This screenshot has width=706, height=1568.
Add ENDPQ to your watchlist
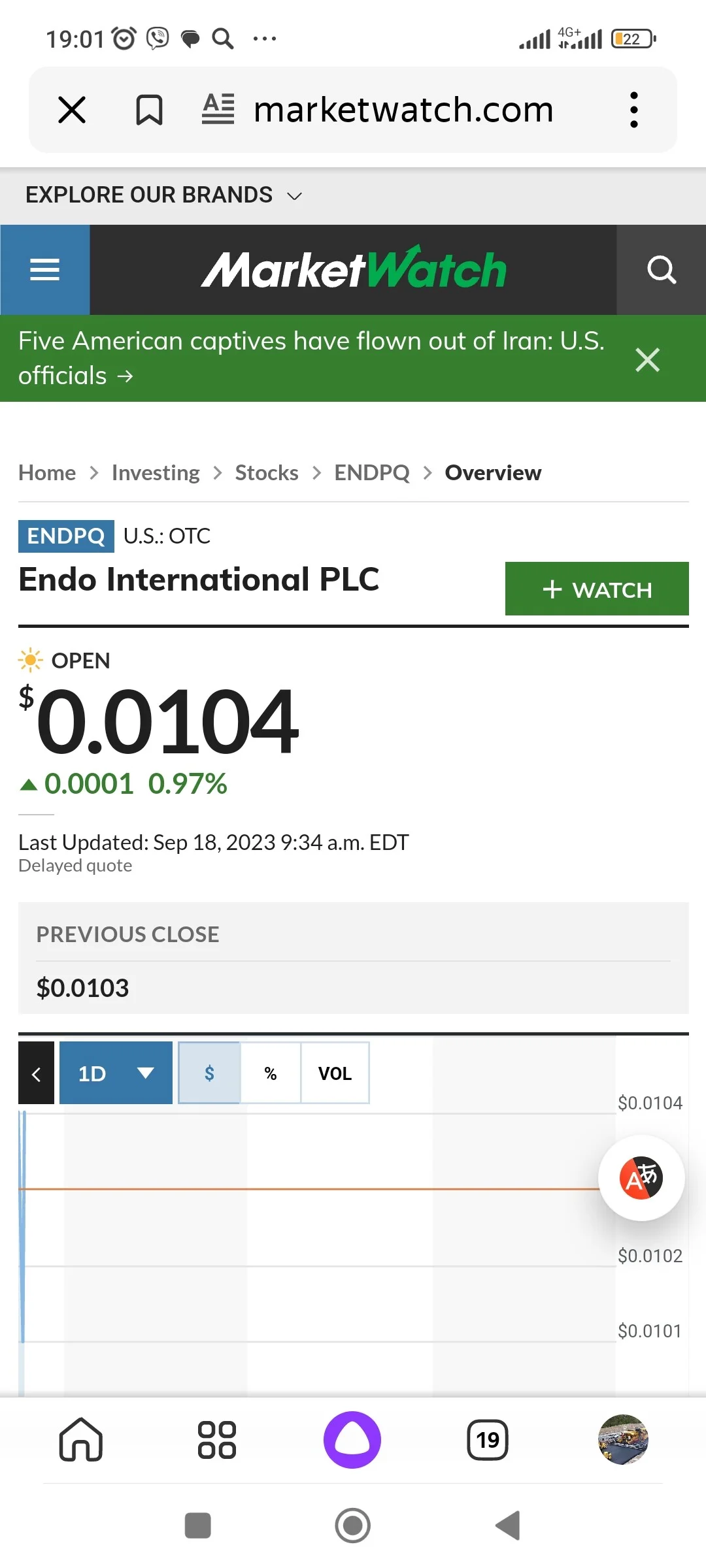pyautogui.click(x=597, y=589)
